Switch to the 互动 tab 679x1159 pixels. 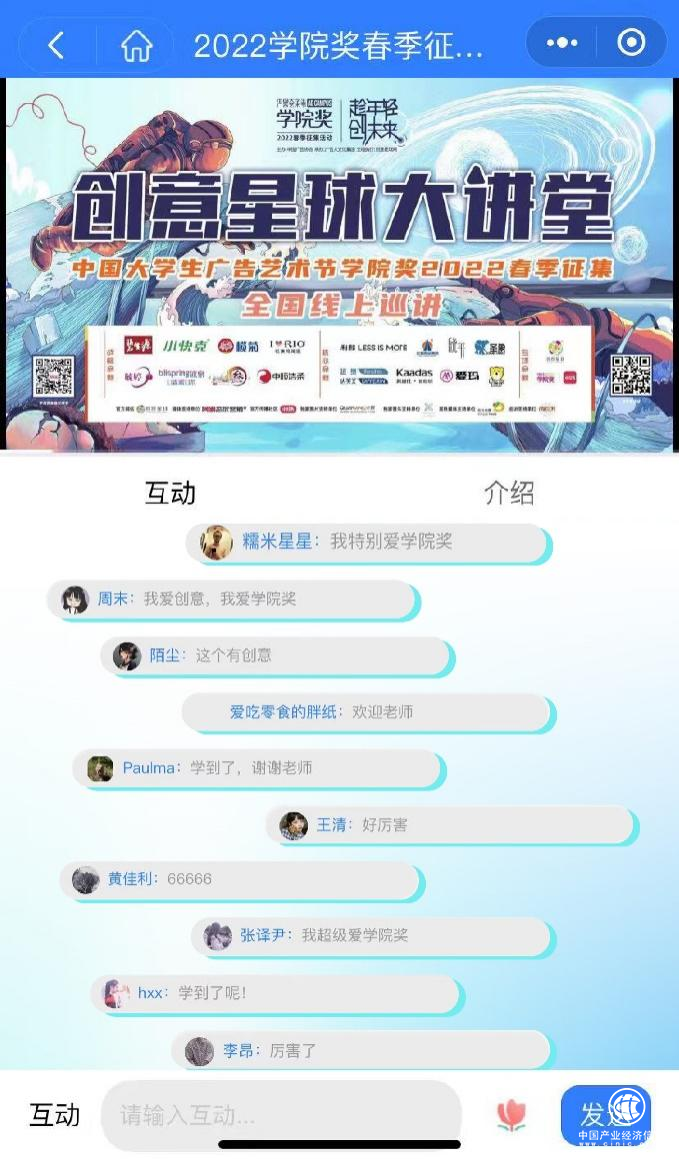[170, 492]
